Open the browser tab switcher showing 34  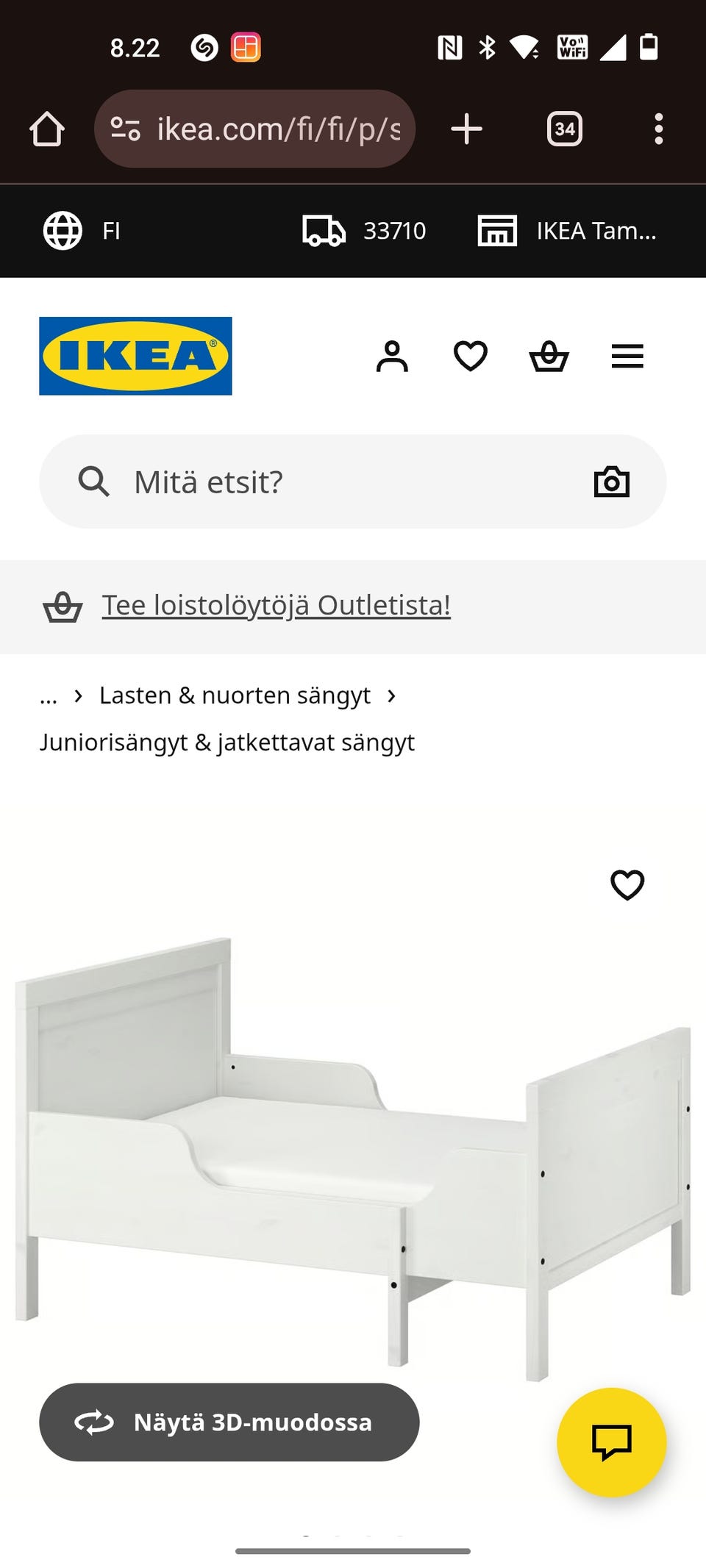tap(564, 128)
